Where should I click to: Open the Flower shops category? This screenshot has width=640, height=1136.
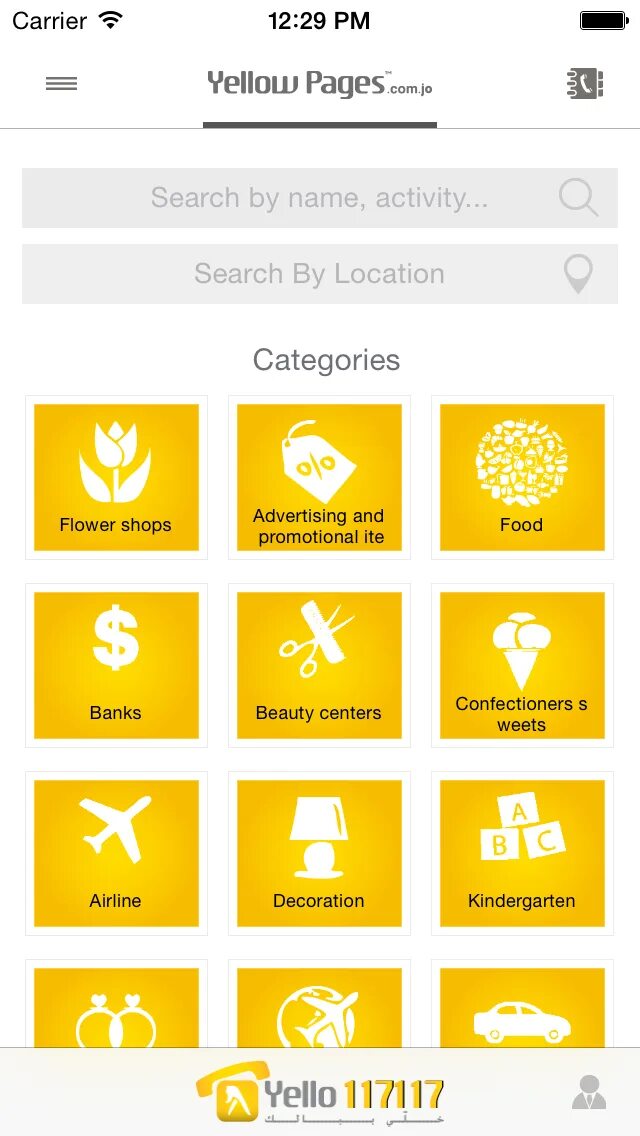[116, 477]
